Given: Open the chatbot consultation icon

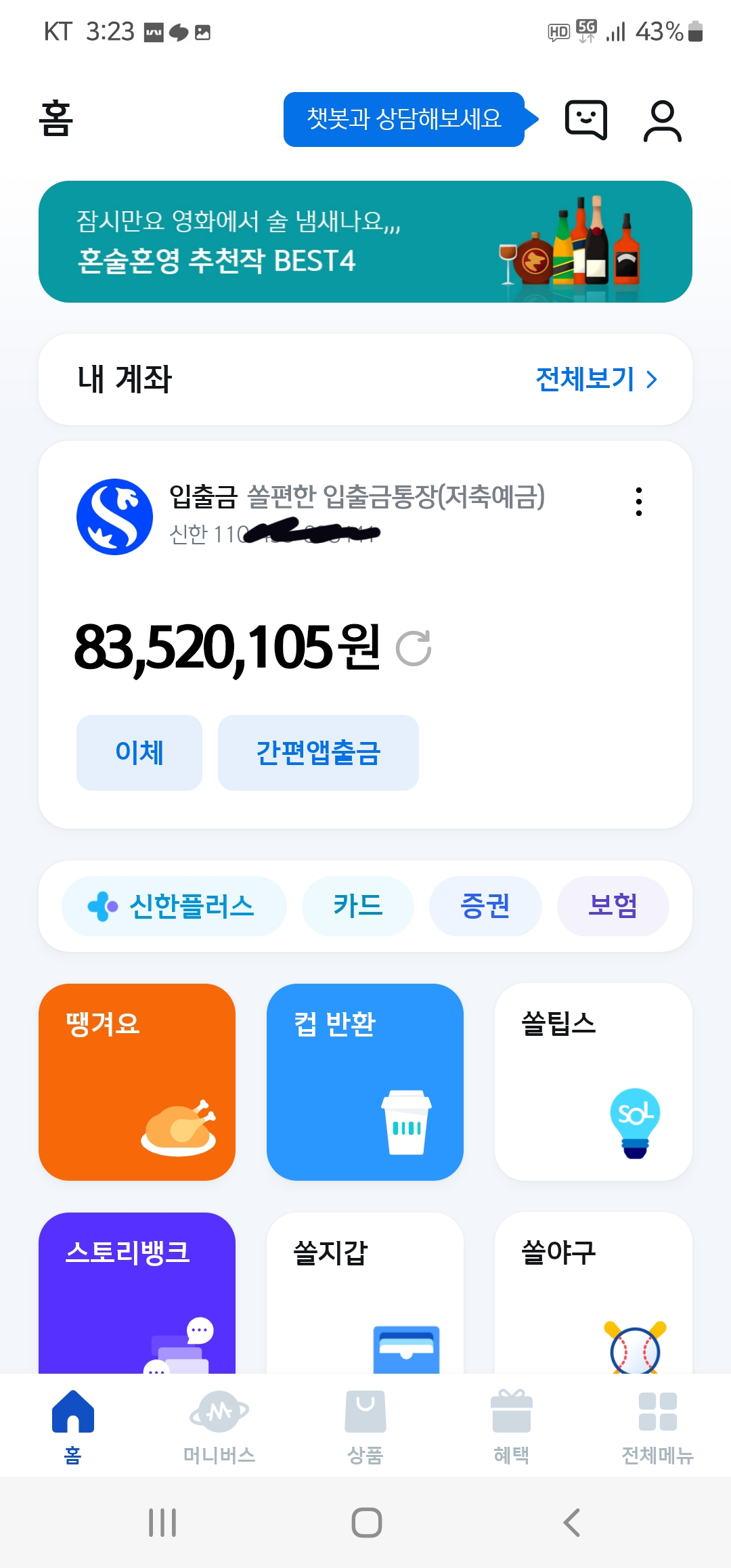Looking at the screenshot, I should 585,120.
